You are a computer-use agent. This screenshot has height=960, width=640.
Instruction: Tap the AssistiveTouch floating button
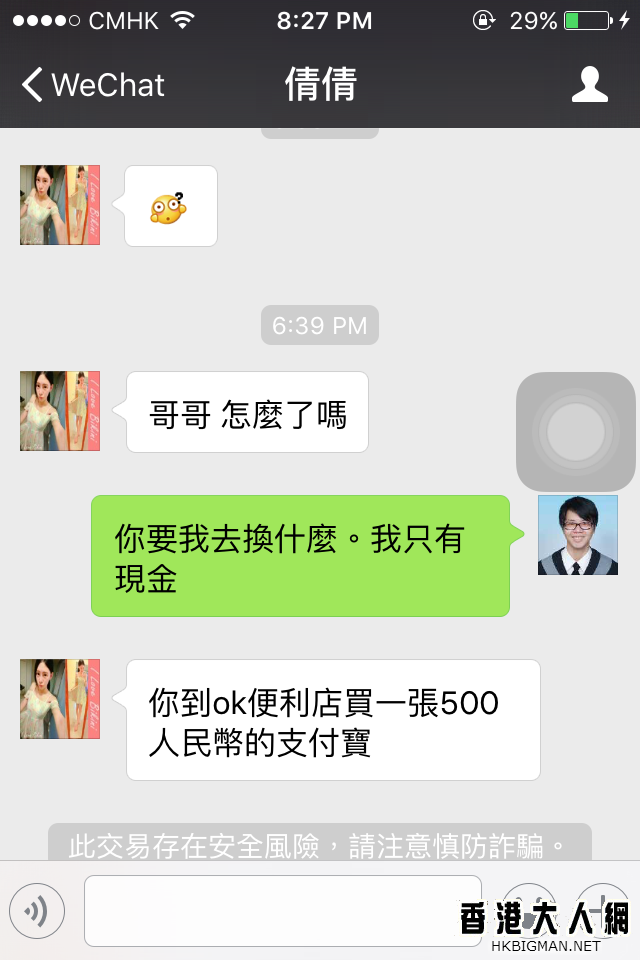tap(576, 431)
